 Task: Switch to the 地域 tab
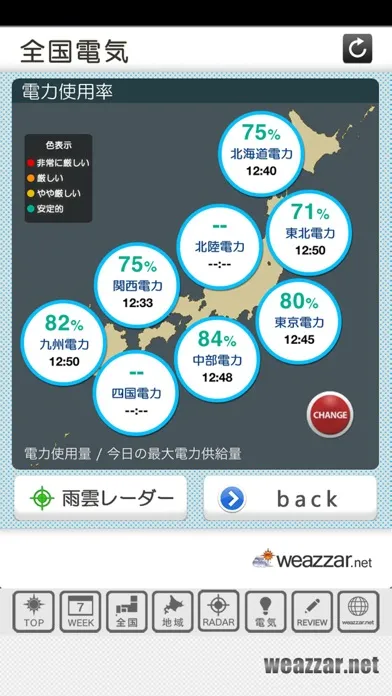pos(173,611)
